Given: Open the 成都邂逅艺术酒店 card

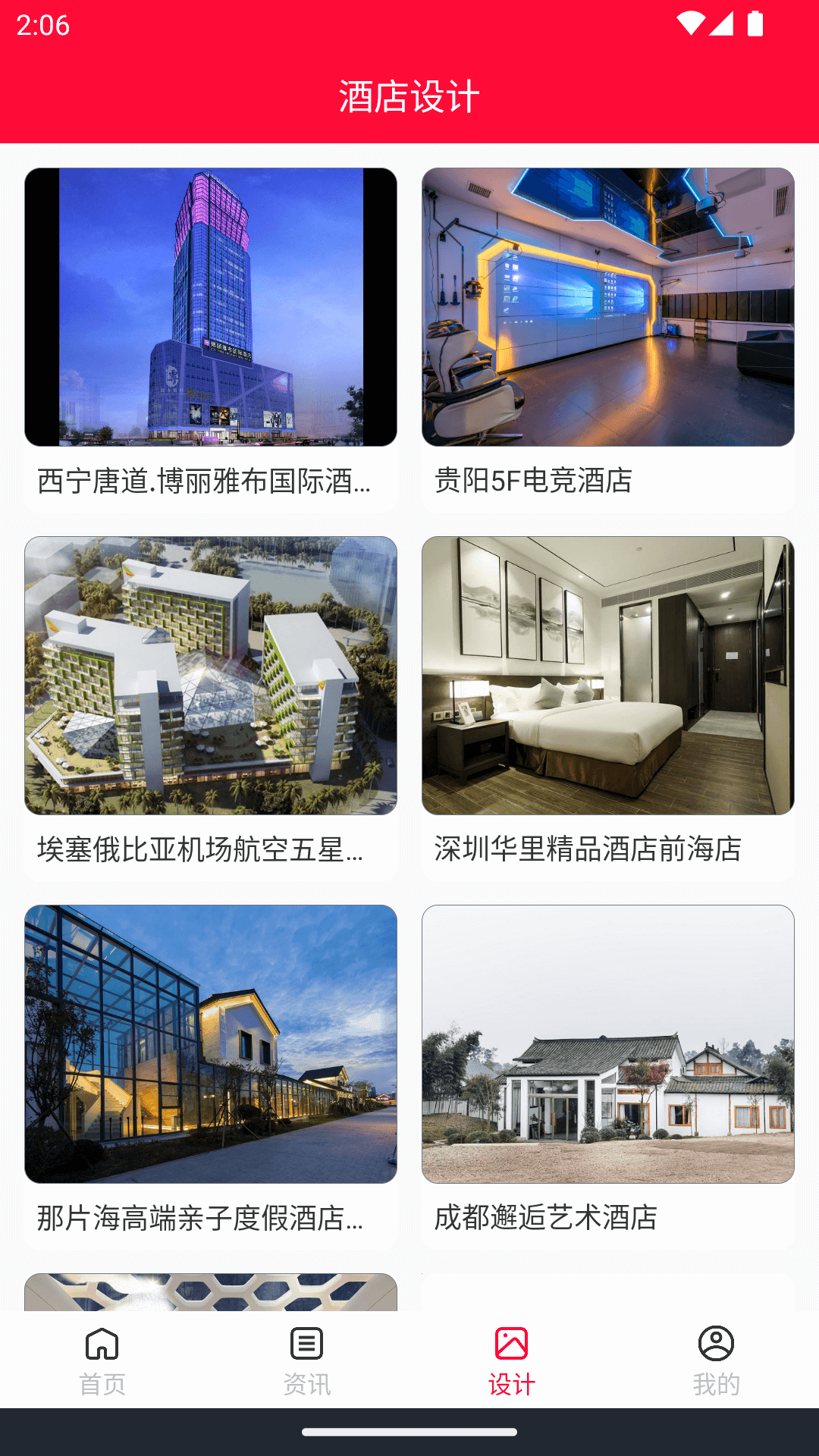Looking at the screenshot, I should click(x=608, y=1077).
